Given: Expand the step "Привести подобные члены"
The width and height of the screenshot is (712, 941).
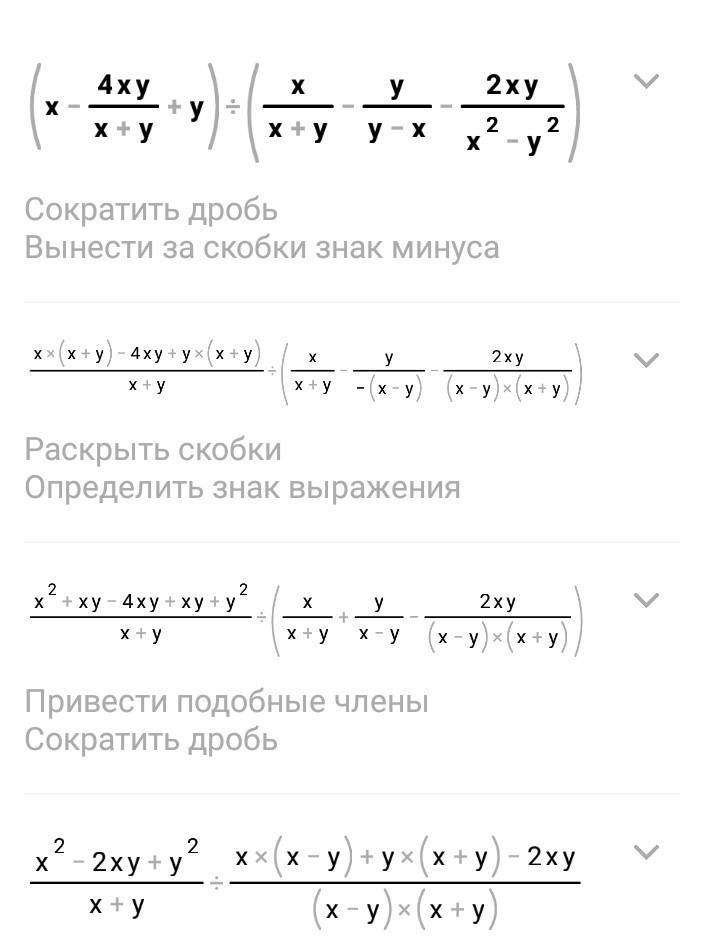Looking at the screenshot, I should click(647, 600).
